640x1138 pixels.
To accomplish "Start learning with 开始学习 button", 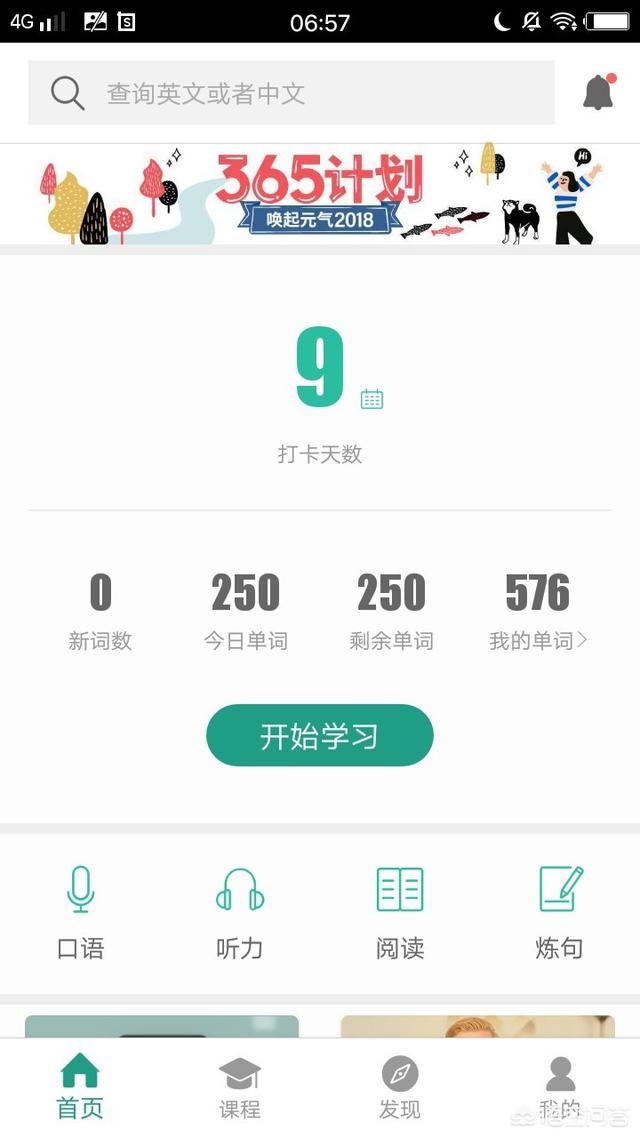I will click(x=320, y=736).
